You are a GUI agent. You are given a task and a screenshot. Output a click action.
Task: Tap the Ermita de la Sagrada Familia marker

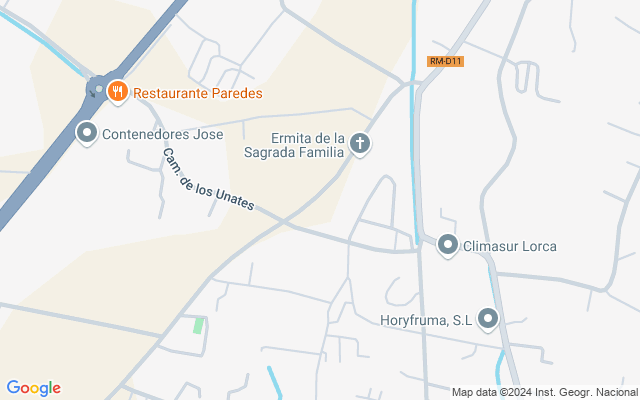360,145
